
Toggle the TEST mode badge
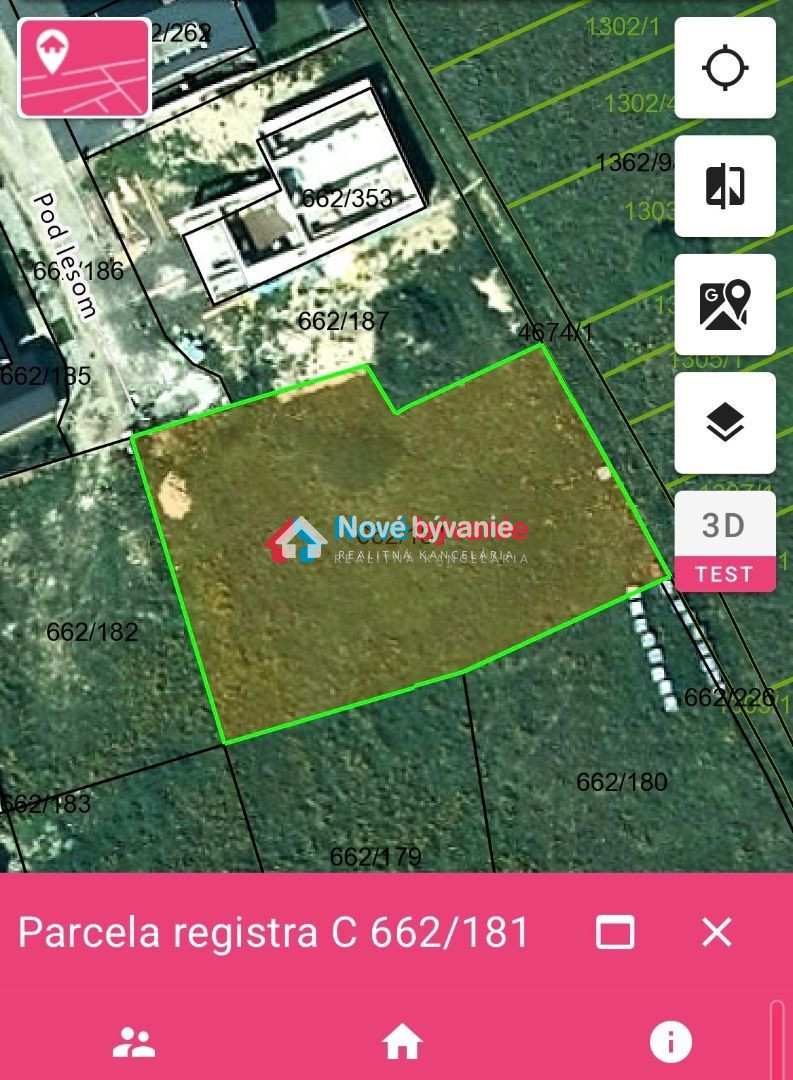coord(726,574)
